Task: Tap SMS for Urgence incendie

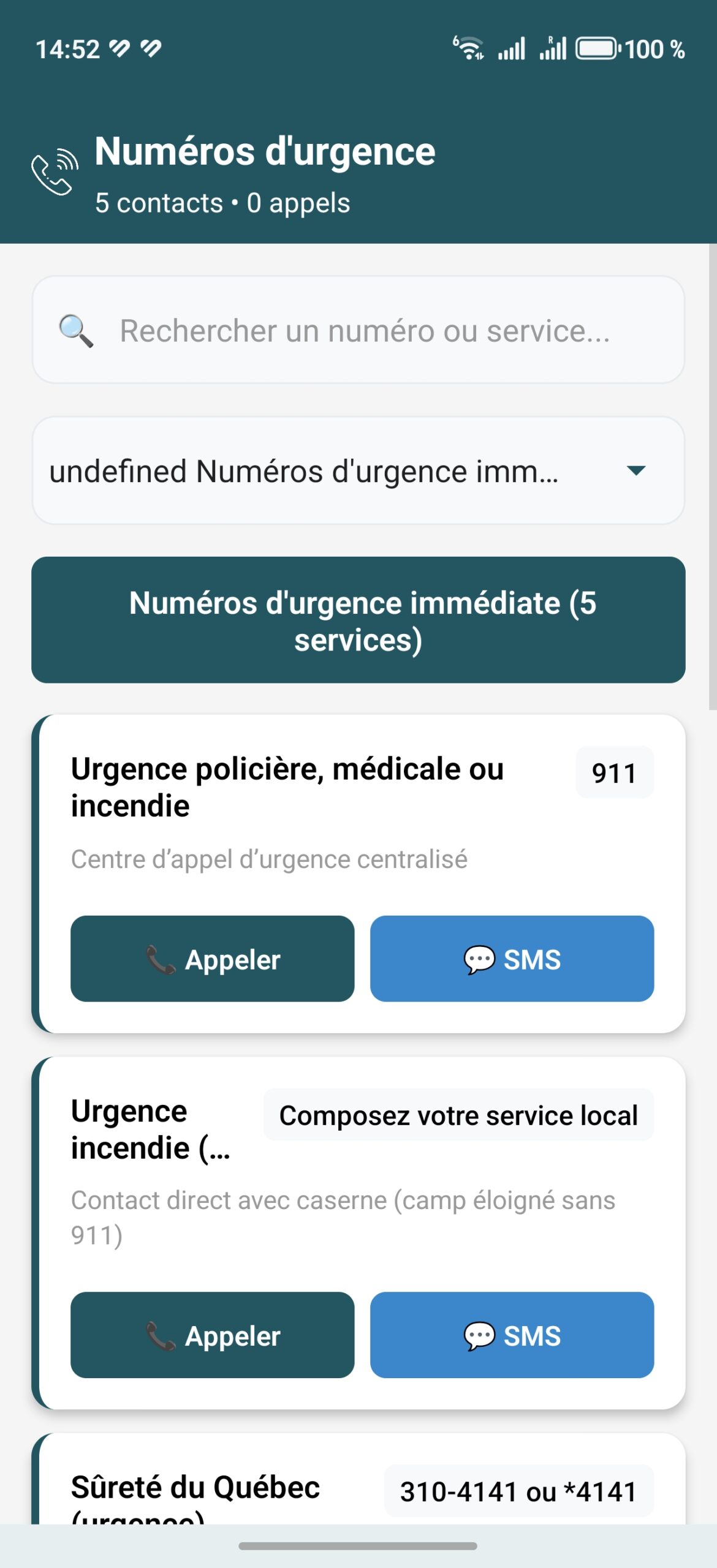Action: [x=512, y=1335]
